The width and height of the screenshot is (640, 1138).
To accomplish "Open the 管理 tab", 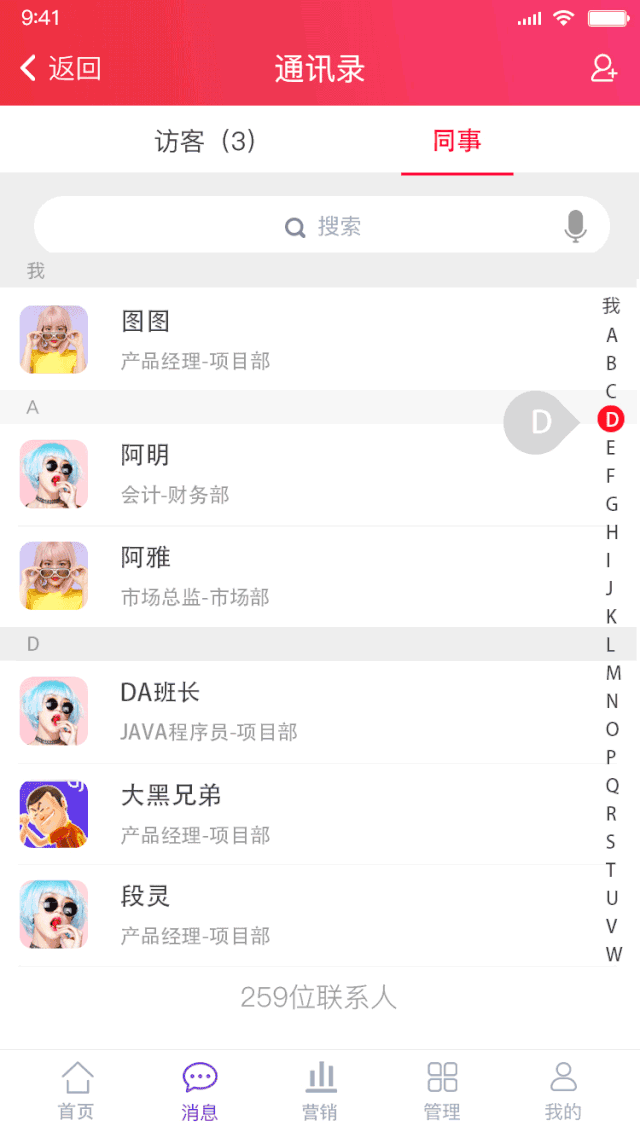I will [442, 1091].
